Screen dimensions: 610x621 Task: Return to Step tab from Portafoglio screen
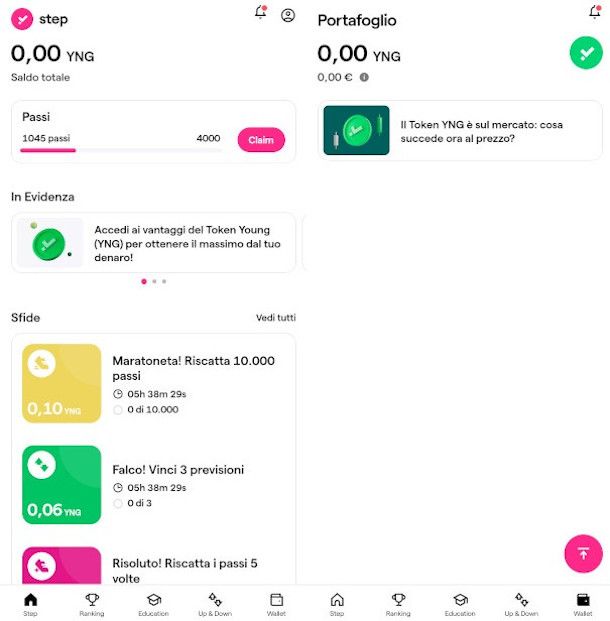(337, 603)
